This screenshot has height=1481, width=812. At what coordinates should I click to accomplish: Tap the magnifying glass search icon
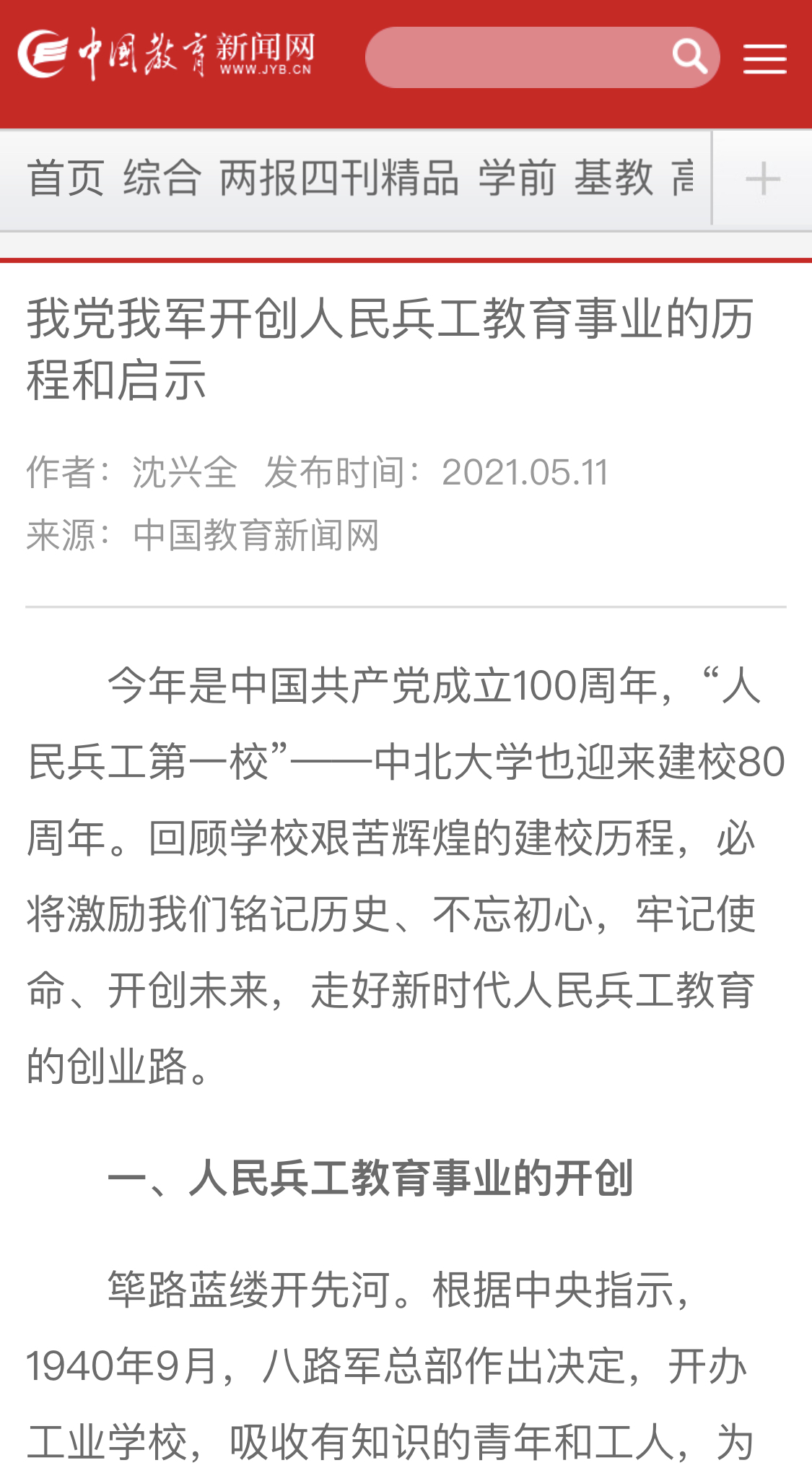point(689,57)
